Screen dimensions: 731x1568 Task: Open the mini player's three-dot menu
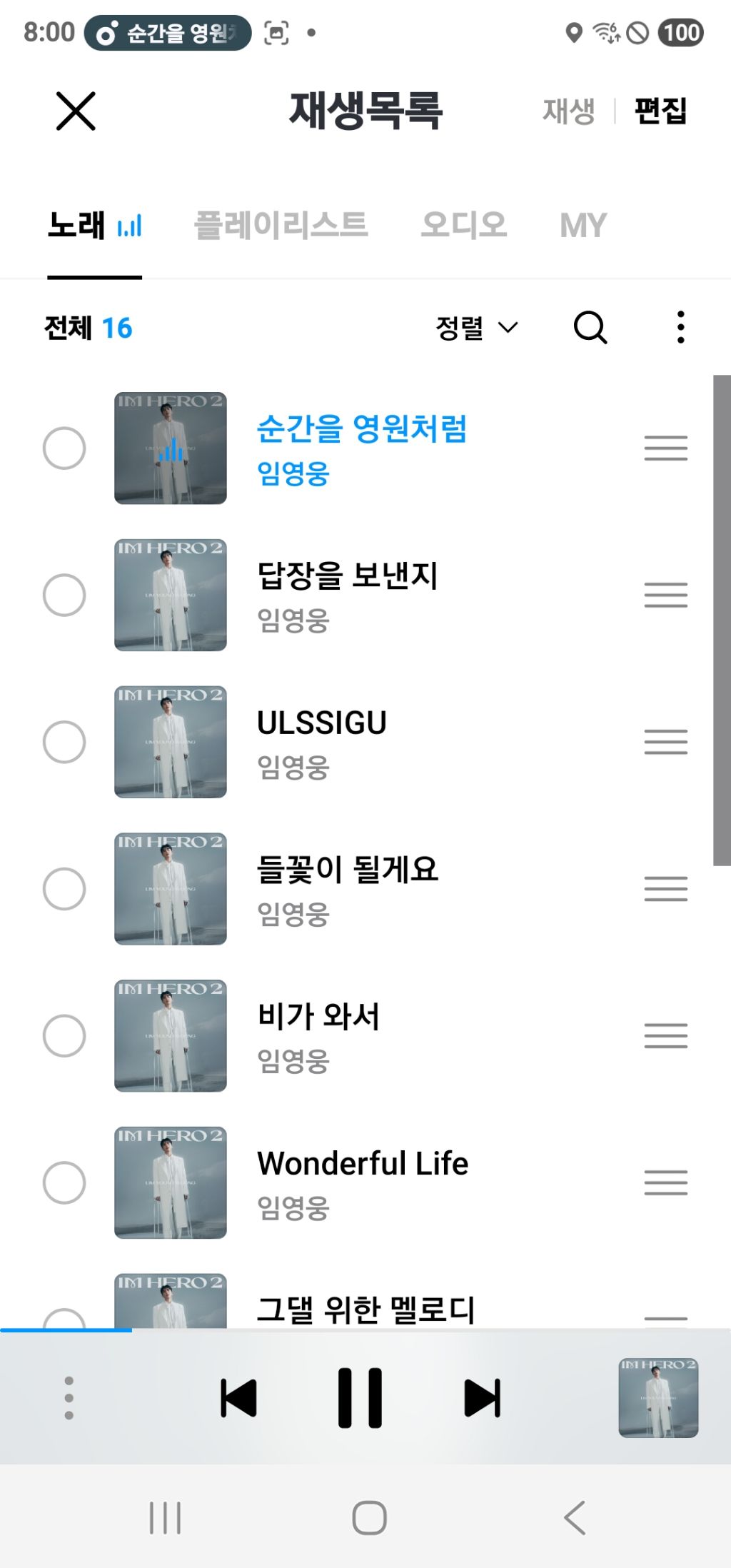(x=69, y=1398)
